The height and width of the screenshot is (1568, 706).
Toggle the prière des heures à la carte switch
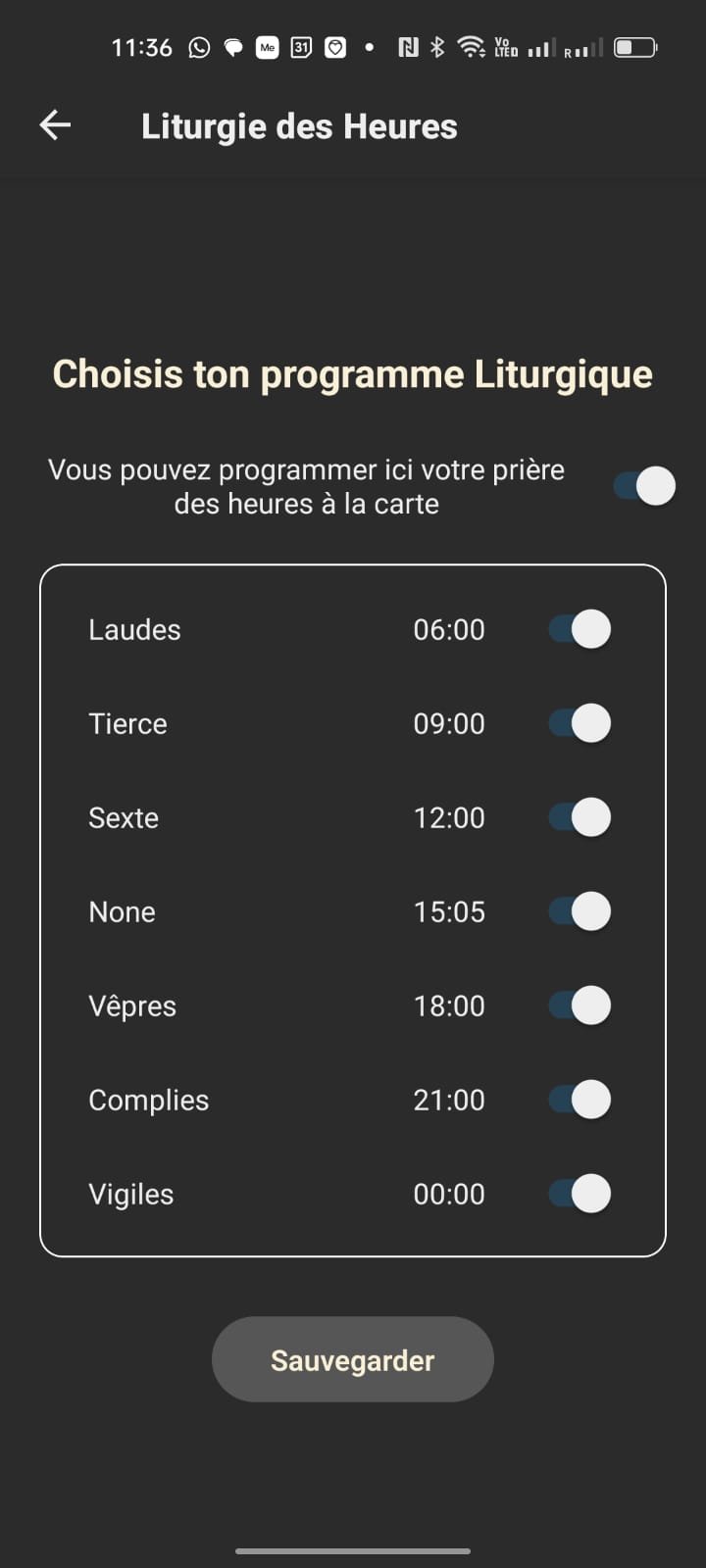tap(644, 486)
